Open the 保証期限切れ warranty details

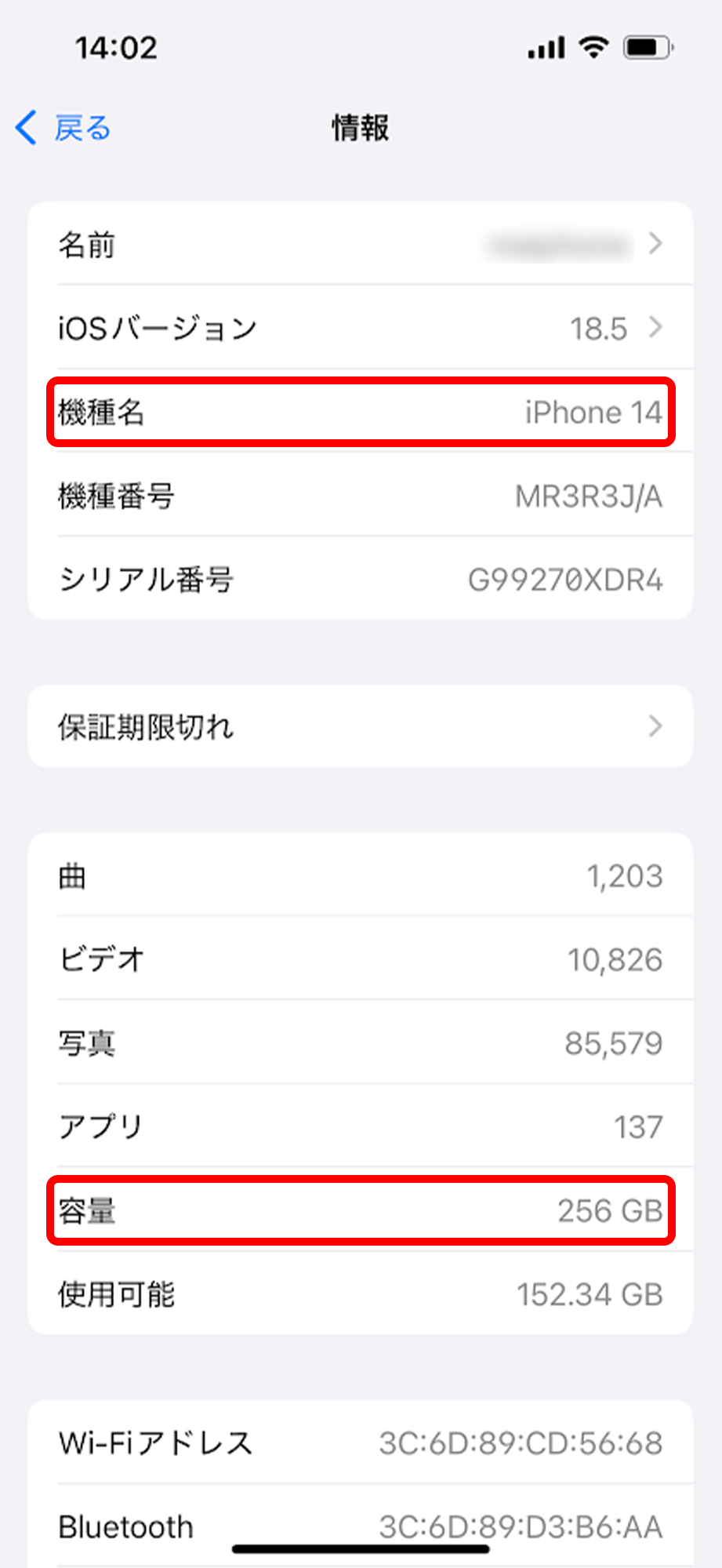pos(361,726)
